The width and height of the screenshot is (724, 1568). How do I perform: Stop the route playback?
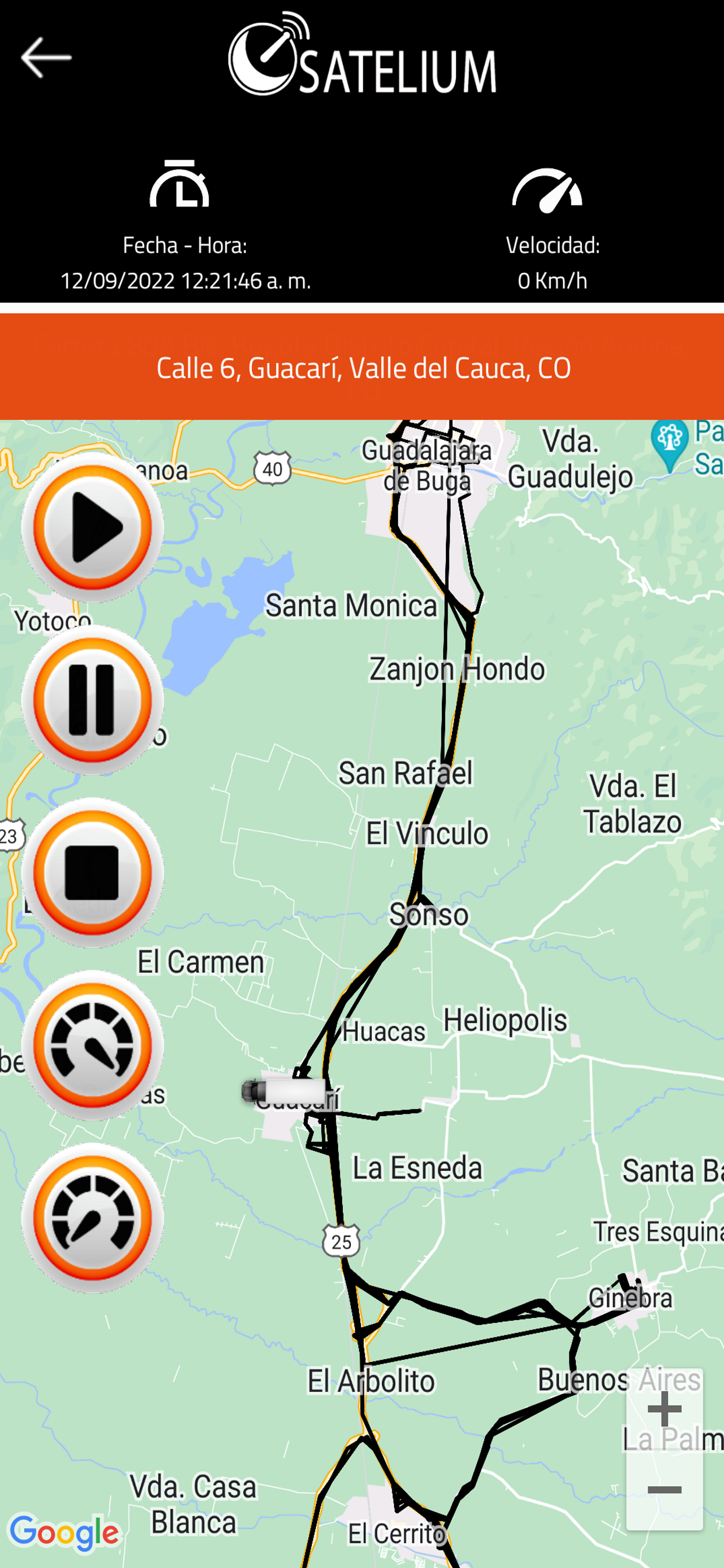(x=93, y=872)
